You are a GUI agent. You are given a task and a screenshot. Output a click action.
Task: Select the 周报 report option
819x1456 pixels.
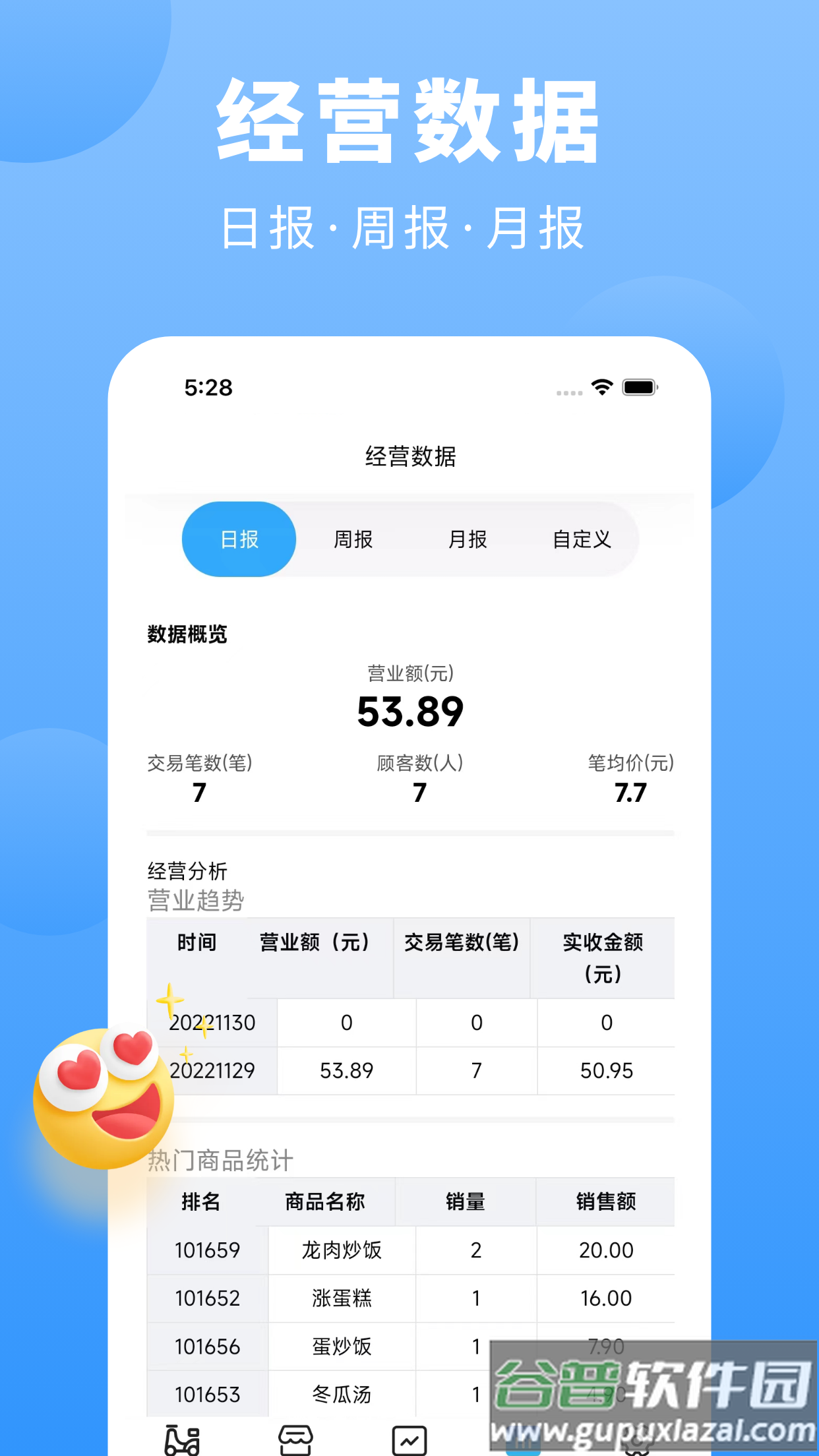[x=353, y=539]
